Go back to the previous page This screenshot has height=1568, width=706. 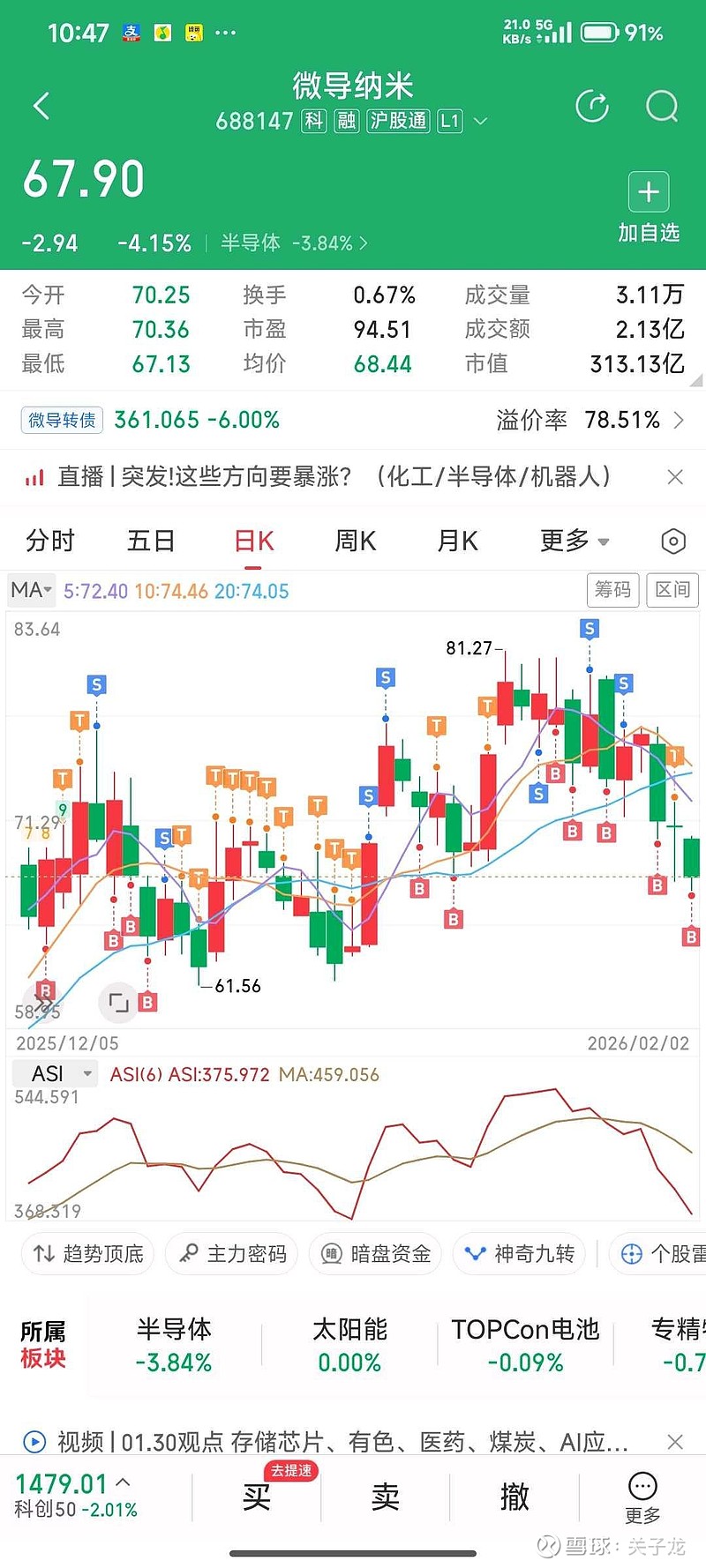41,107
